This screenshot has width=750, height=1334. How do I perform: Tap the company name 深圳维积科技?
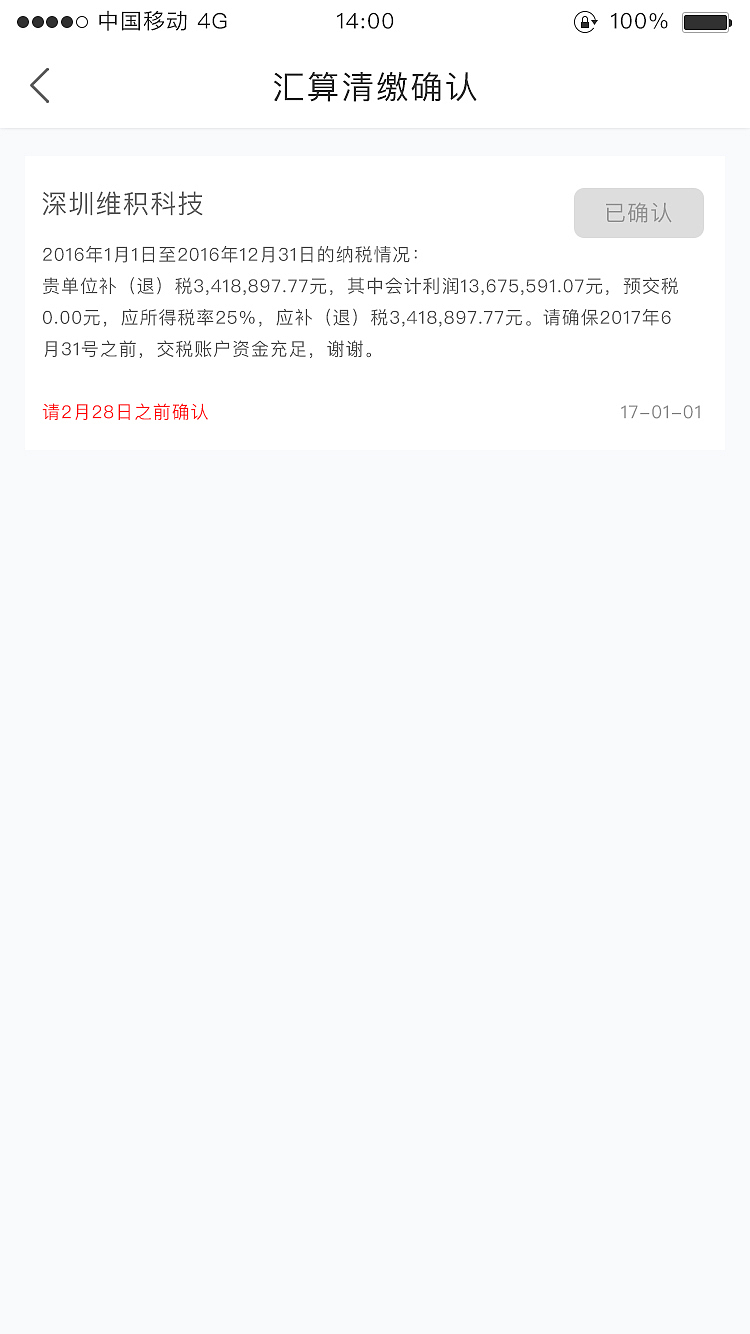pyautogui.click(x=121, y=203)
